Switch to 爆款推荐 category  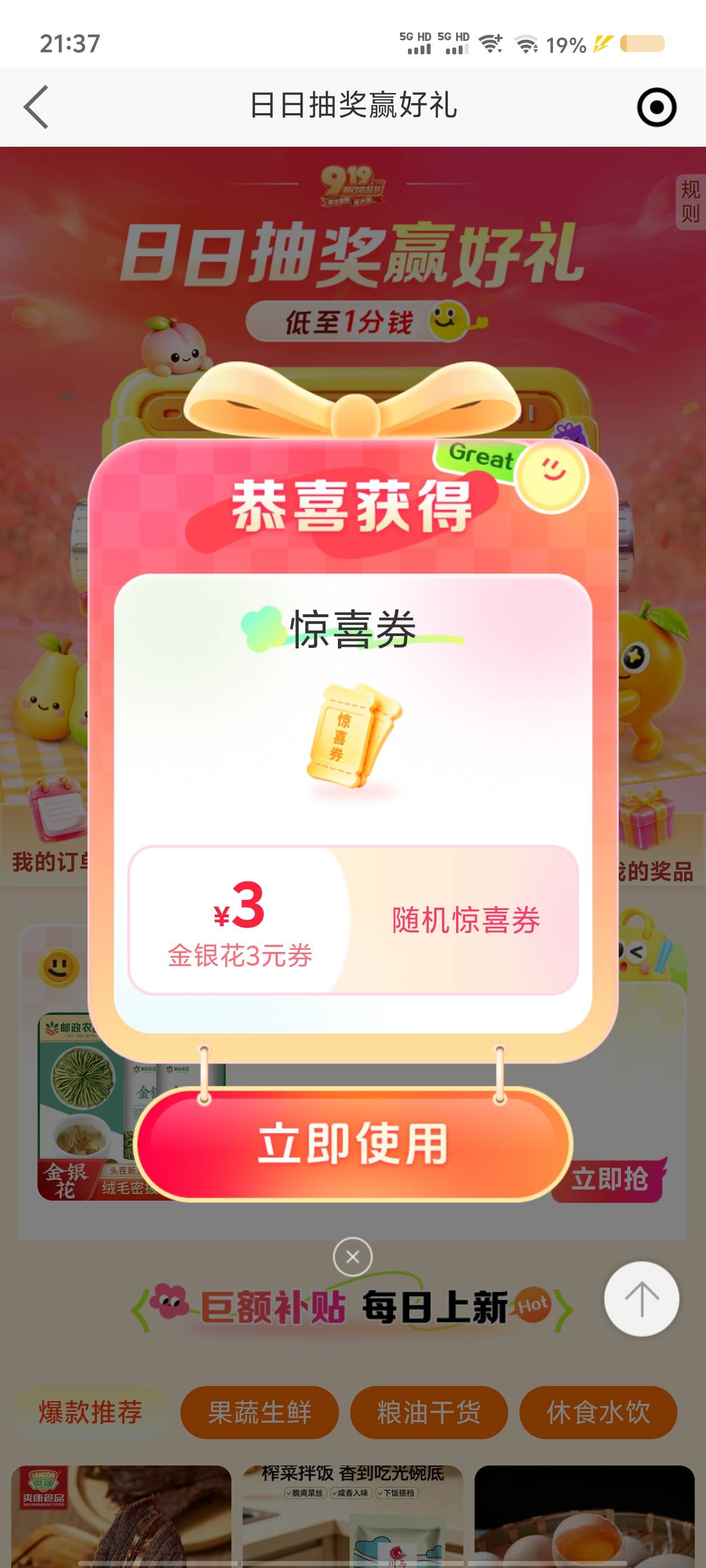click(x=90, y=1412)
